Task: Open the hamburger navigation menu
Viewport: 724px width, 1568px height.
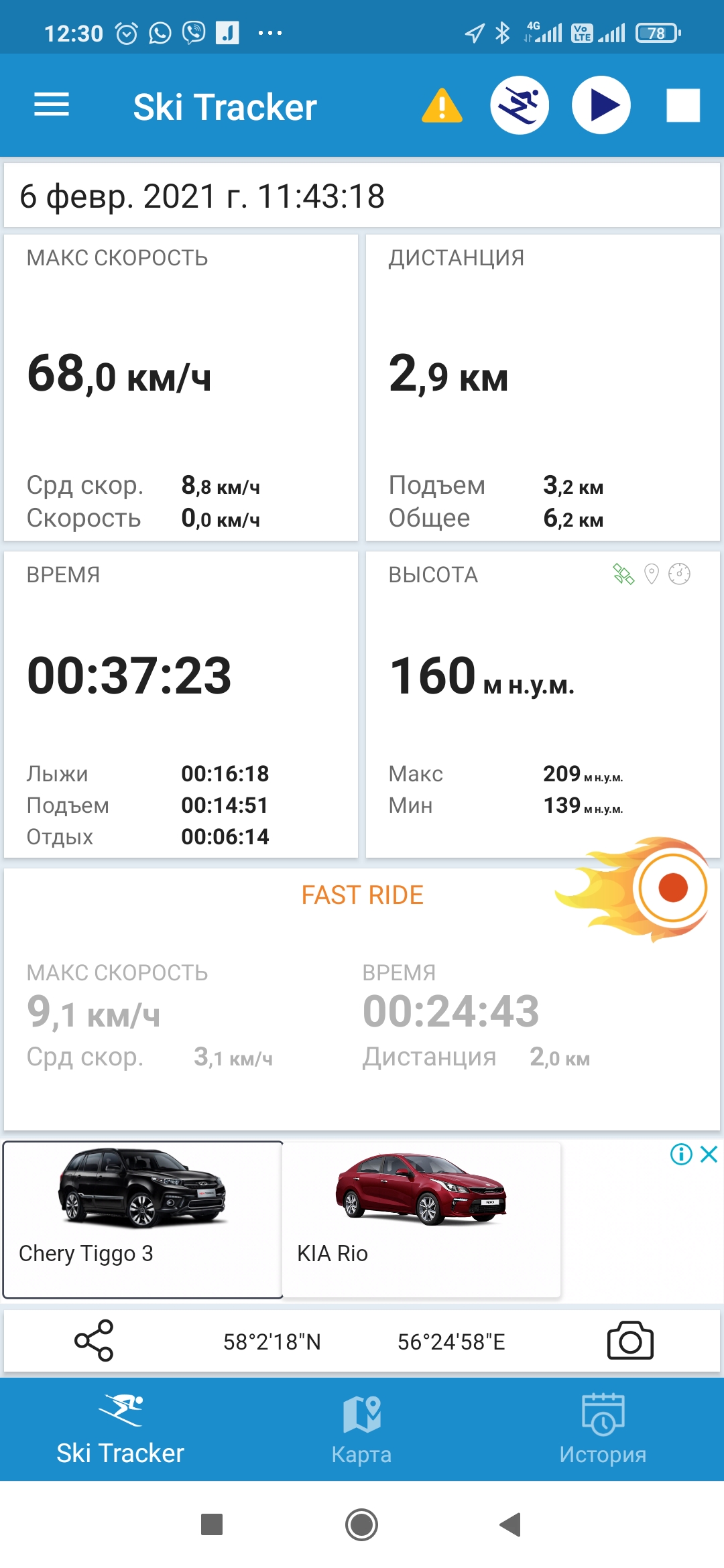Action: point(52,105)
